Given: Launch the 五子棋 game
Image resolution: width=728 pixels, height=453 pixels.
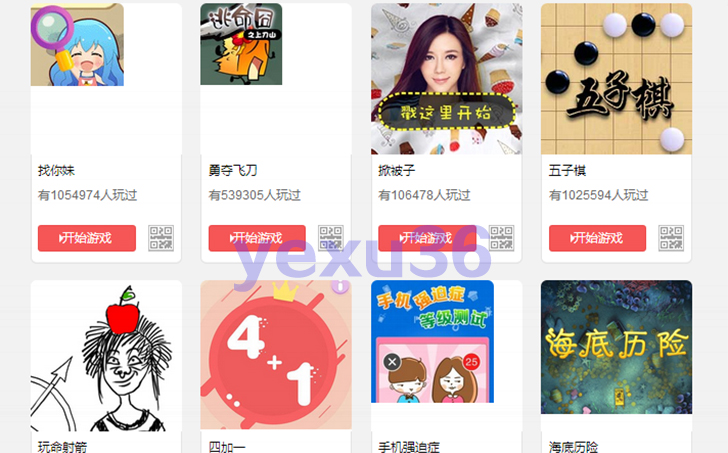Looking at the screenshot, I should coord(597,238).
